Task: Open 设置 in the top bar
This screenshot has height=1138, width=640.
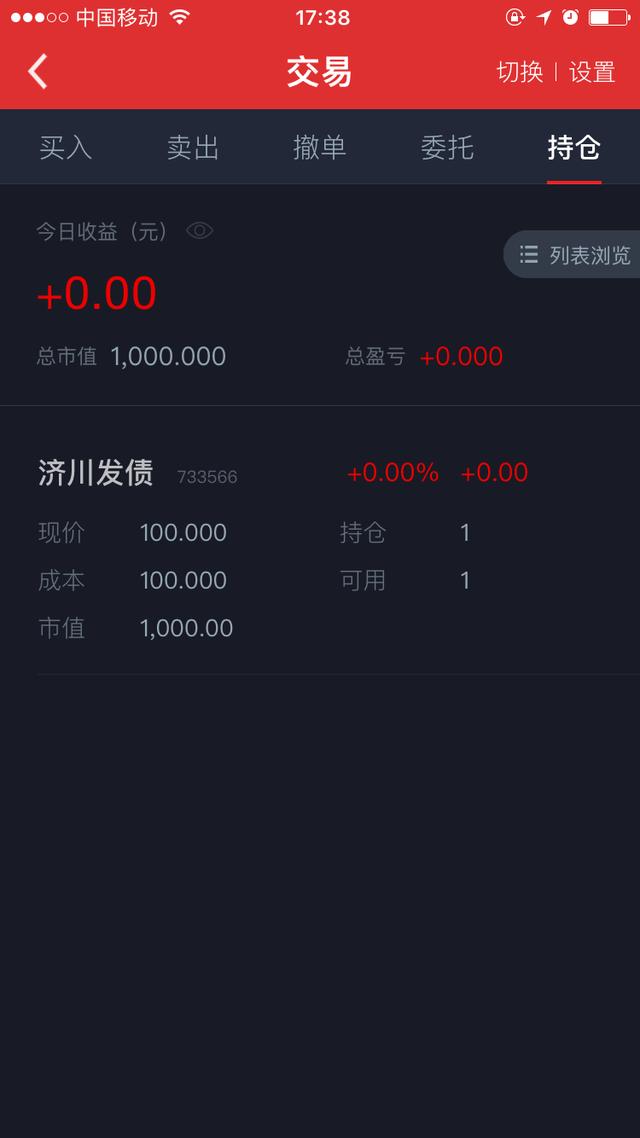Action: point(592,72)
